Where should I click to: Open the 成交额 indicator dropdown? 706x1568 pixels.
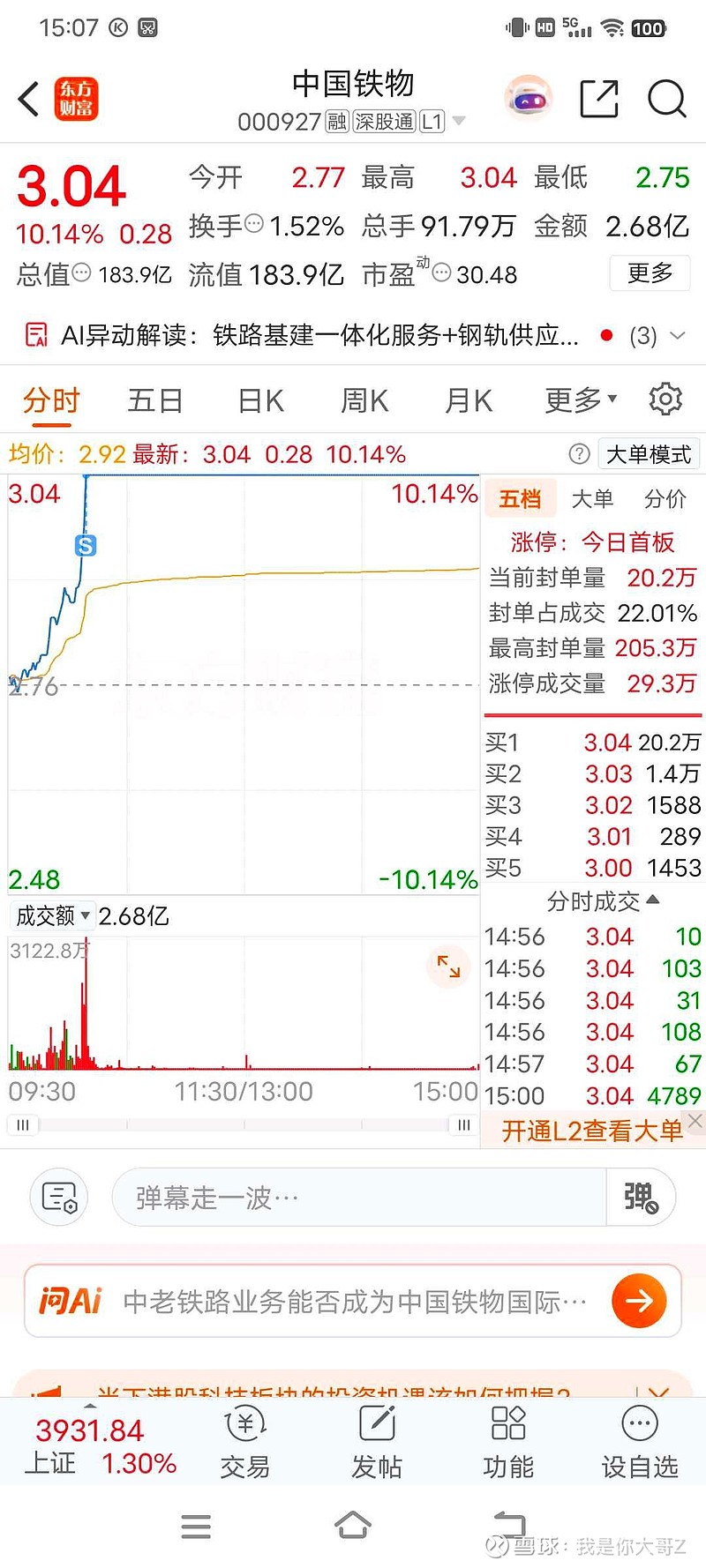click(x=53, y=916)
